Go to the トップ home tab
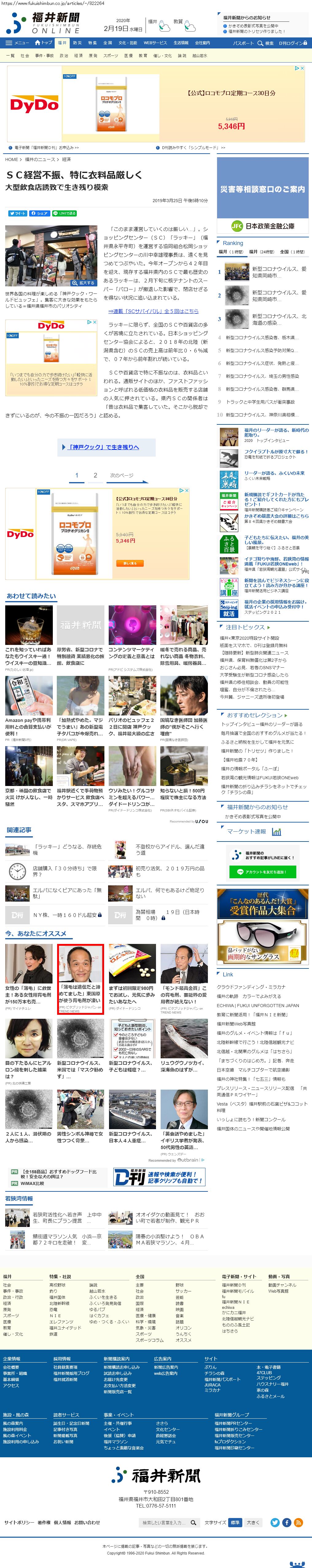The height and width of the screenshot is (1568, 312). point(43,43)
